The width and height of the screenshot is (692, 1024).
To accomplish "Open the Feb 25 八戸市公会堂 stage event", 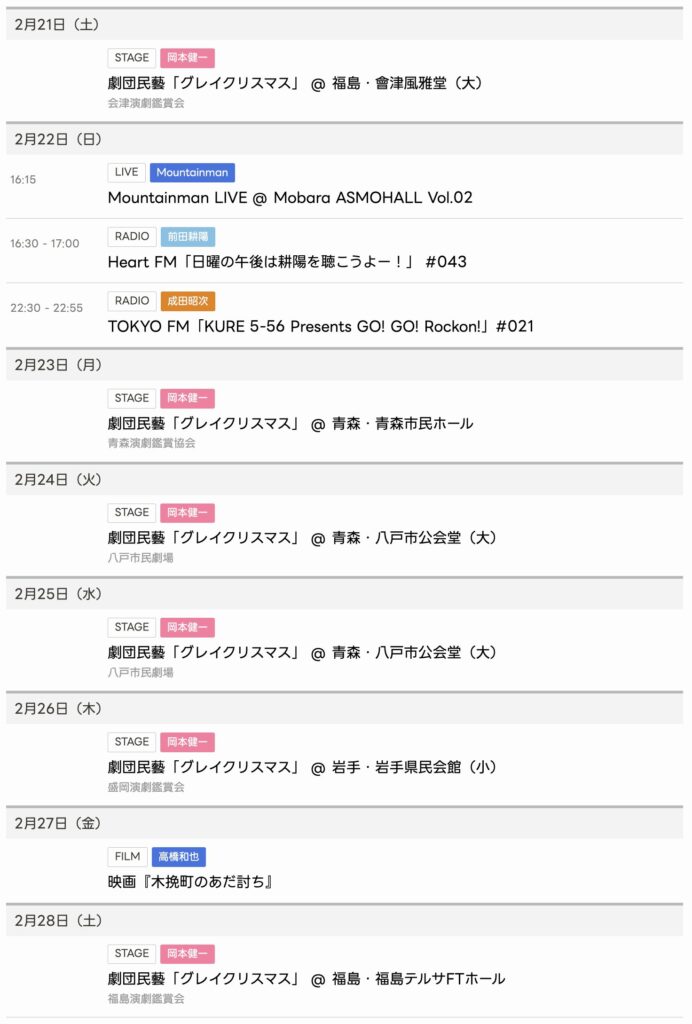I will 302,652.
